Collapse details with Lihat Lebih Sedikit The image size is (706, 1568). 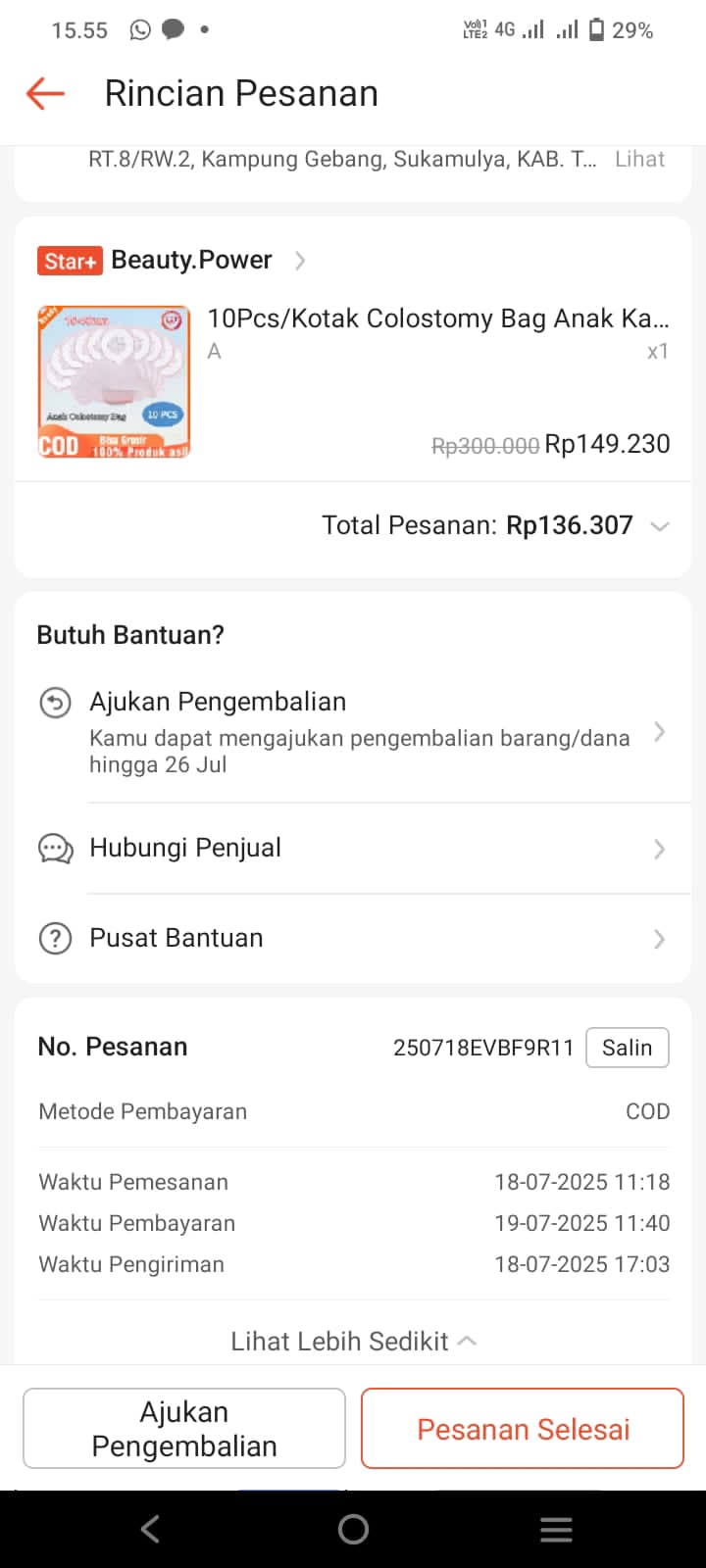pos(353,1341)
